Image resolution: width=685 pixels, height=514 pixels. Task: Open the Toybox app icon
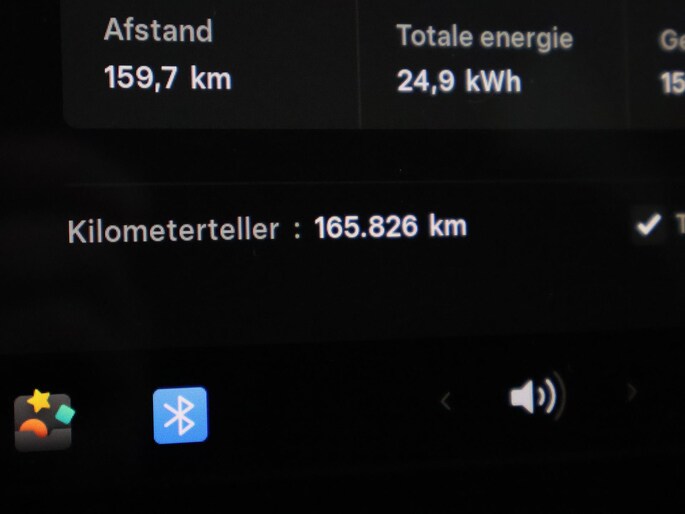tap(44, 419)
